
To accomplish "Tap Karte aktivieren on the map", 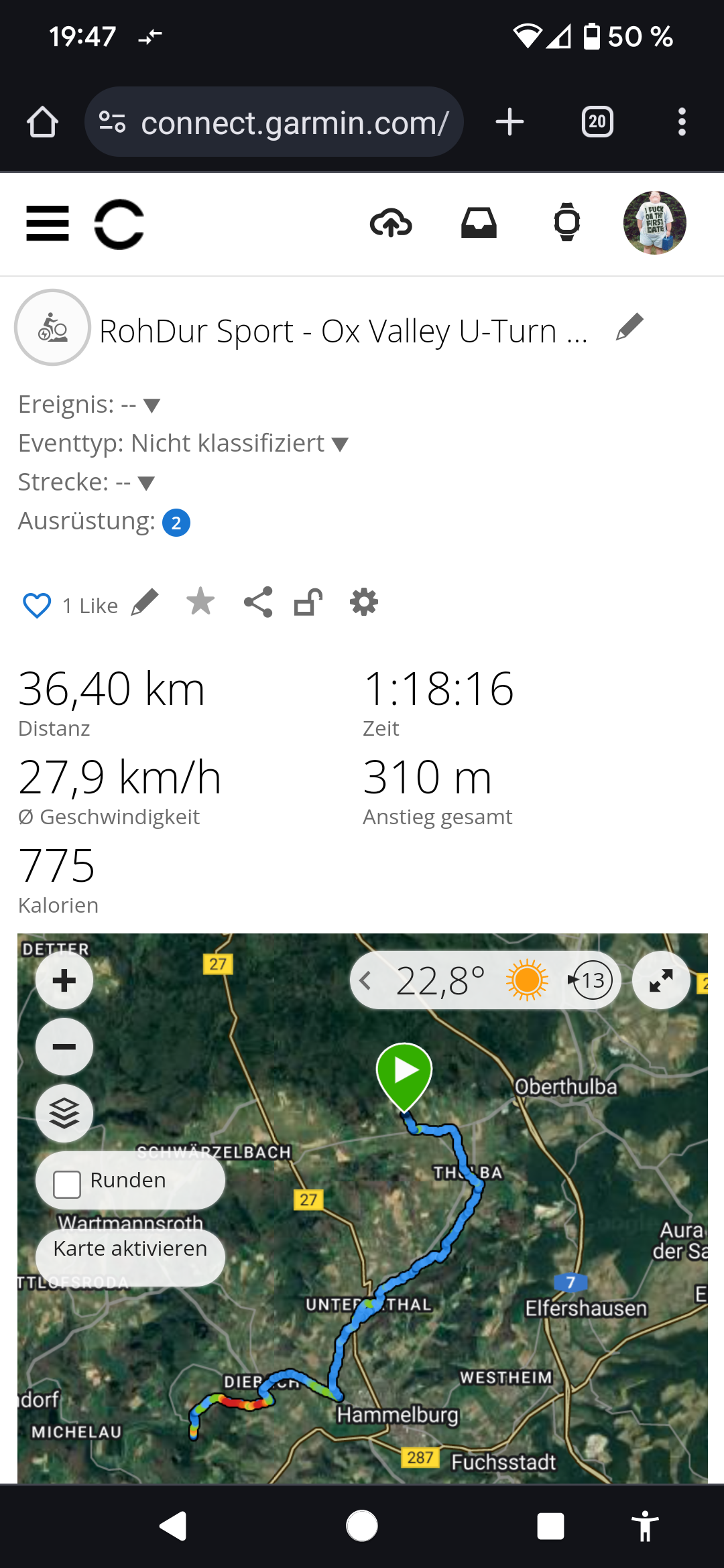I will [130, 1249].
